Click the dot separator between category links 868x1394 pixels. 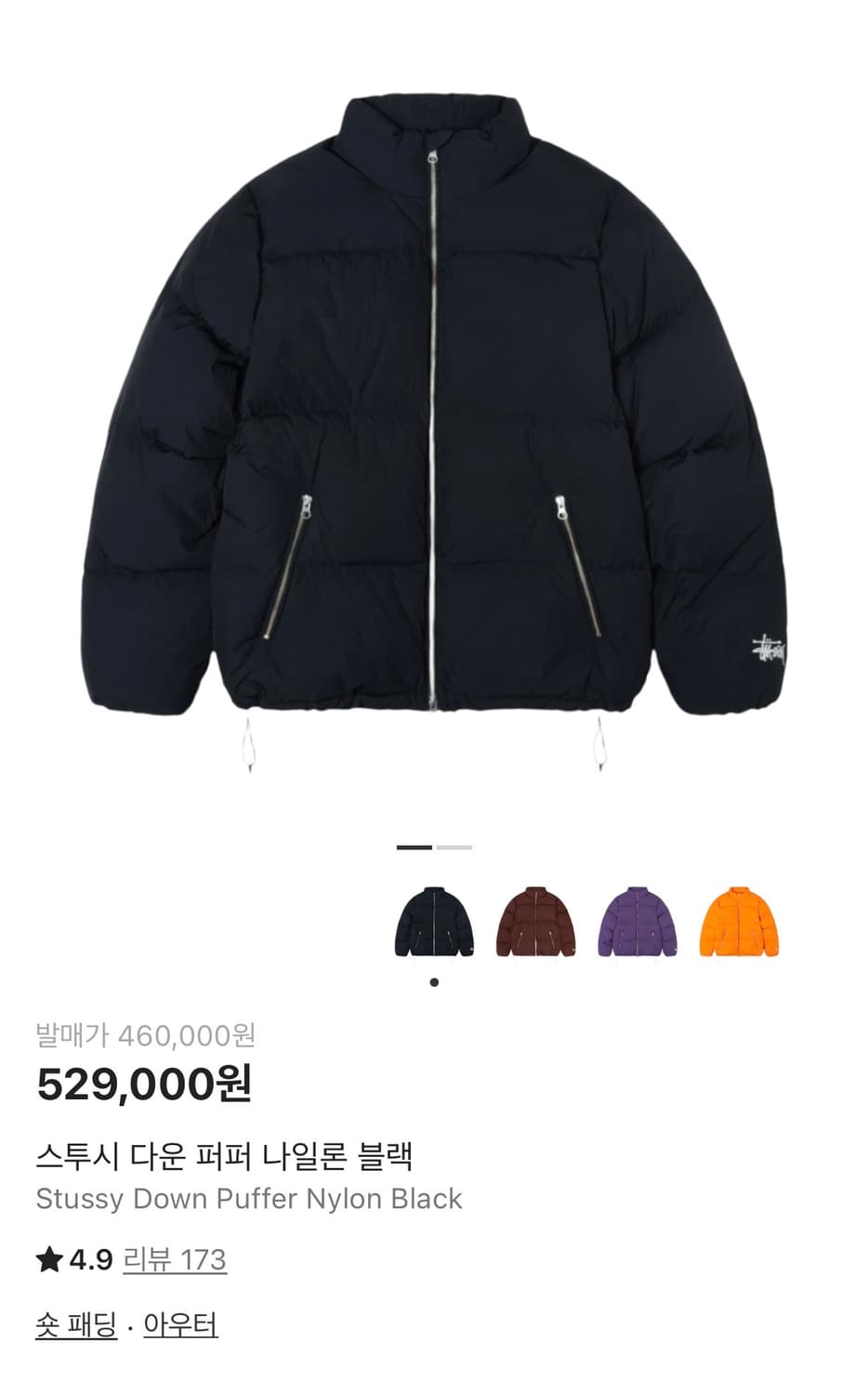pyautogui.click(x=132, y=1325)
